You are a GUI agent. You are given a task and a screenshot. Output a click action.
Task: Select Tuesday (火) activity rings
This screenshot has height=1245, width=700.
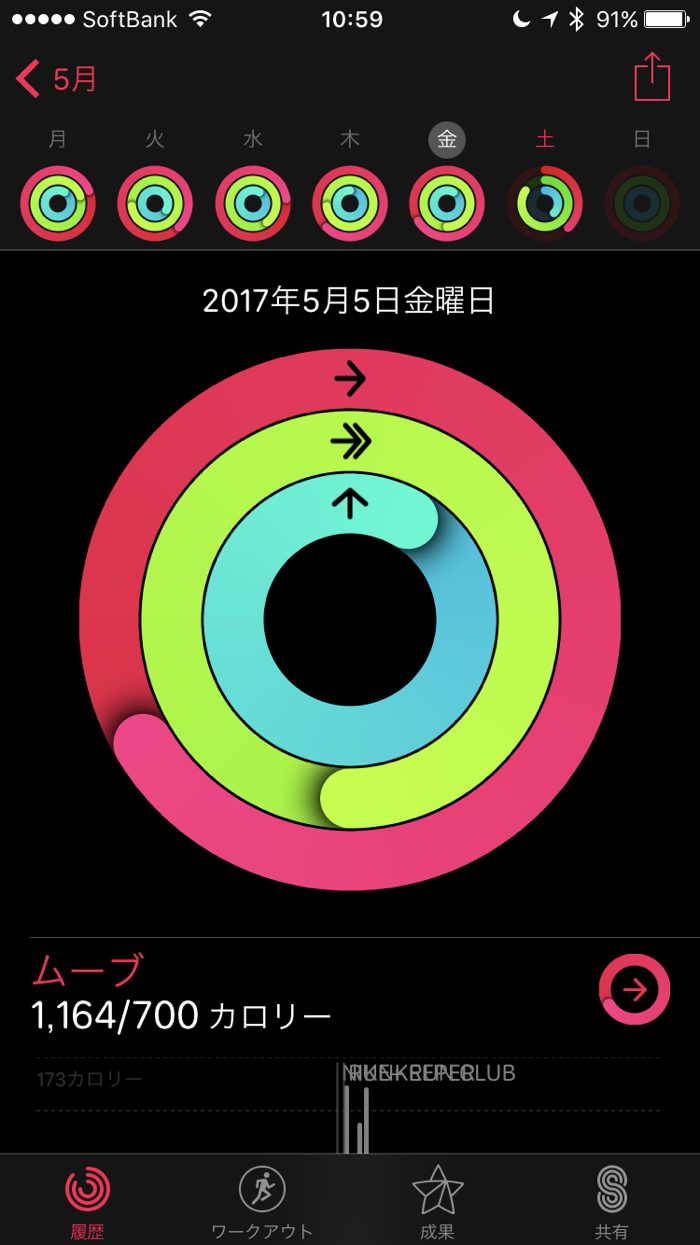(x=155, y=204)
